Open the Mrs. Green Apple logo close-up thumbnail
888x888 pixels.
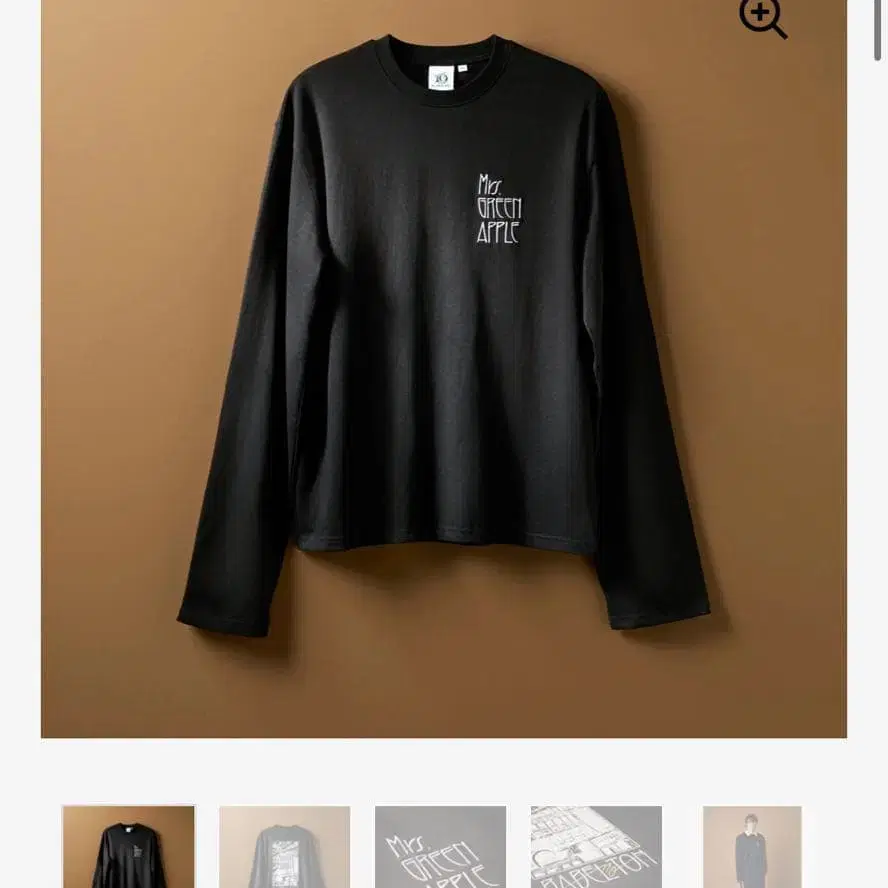(440, 846)
